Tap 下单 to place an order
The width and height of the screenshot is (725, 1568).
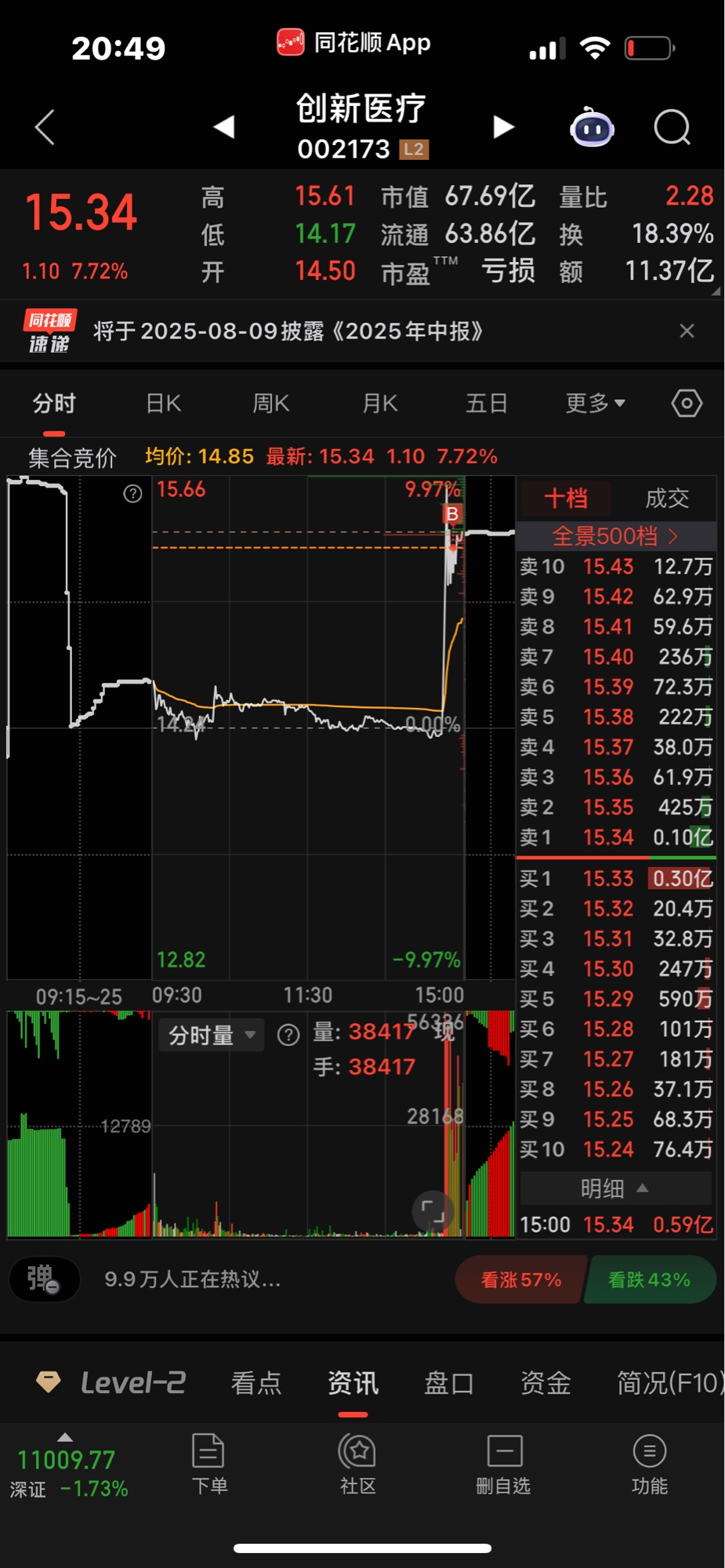(x=209, y=1463)
